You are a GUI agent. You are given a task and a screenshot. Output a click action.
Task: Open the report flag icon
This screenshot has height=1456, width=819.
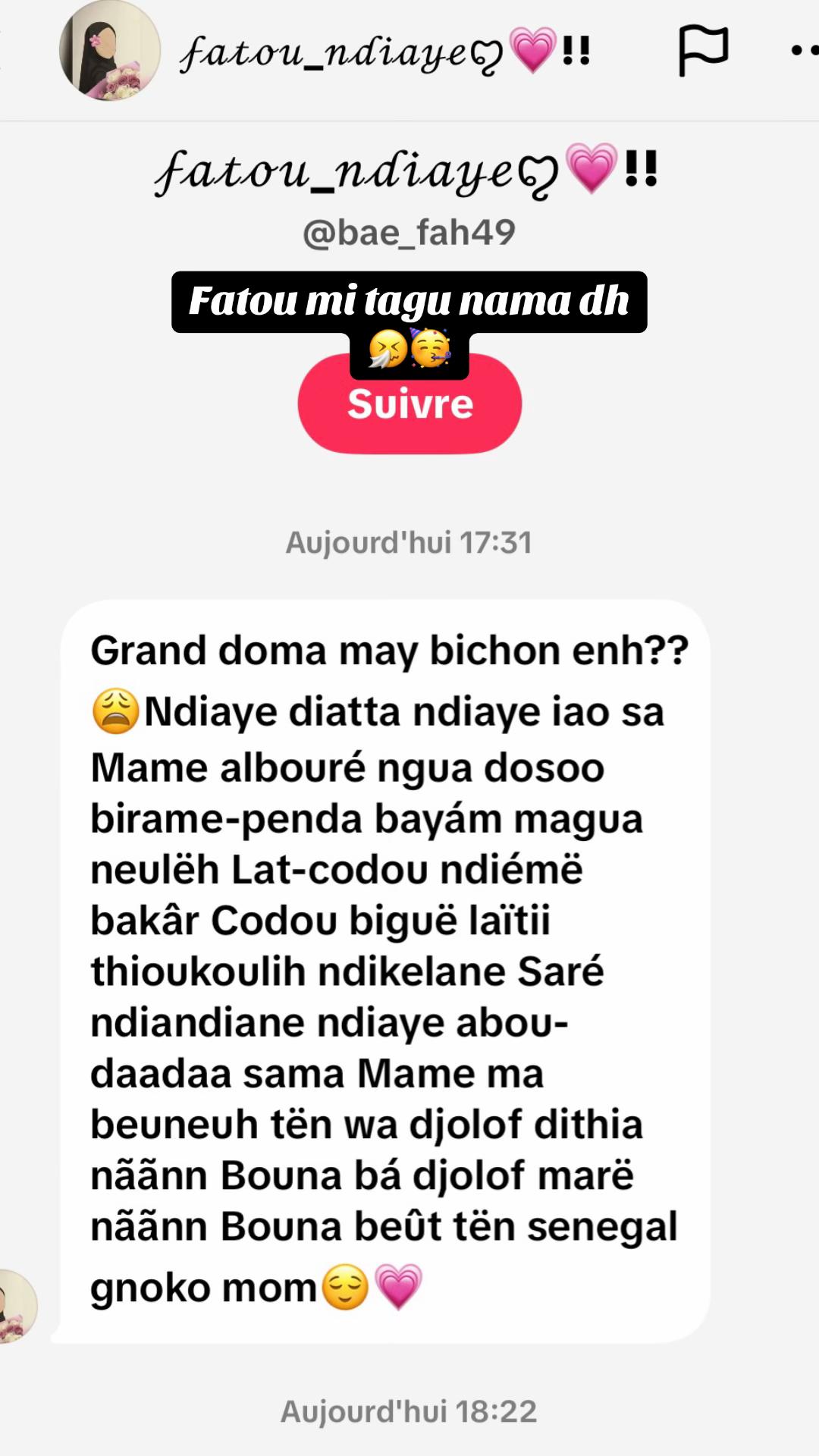point(702,51)
